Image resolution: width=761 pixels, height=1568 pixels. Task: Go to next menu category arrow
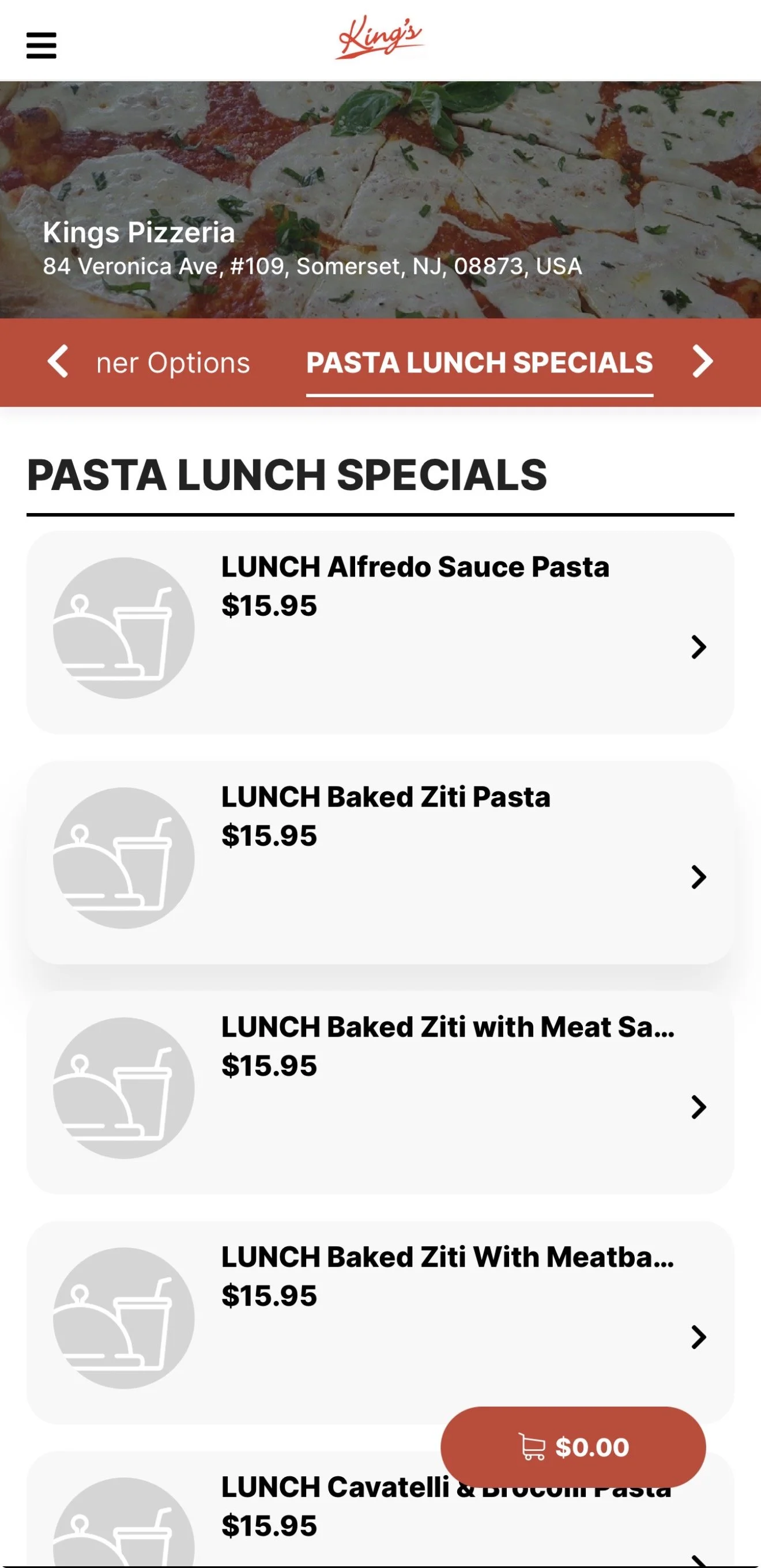click(x=703, y=361)
